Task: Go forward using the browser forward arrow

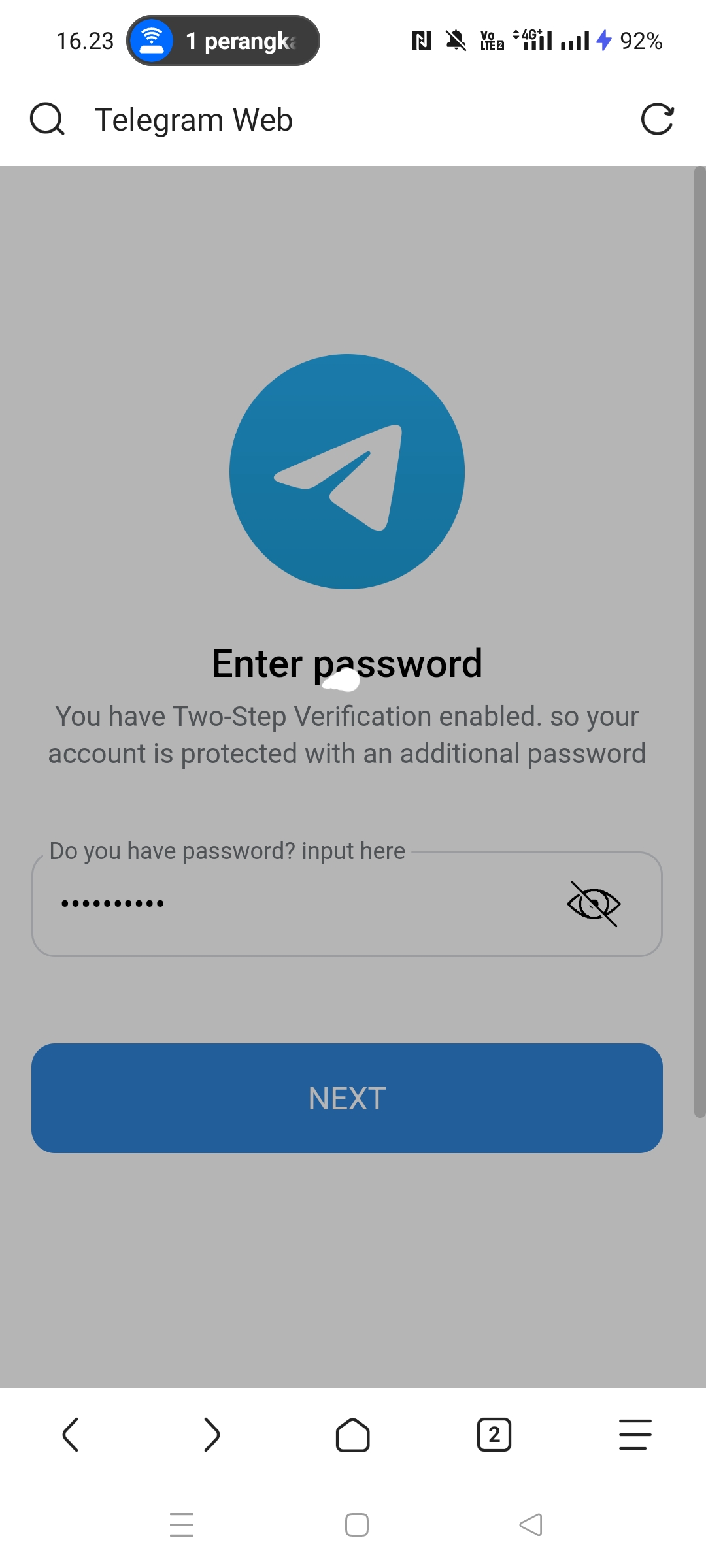Action: 212,1435
